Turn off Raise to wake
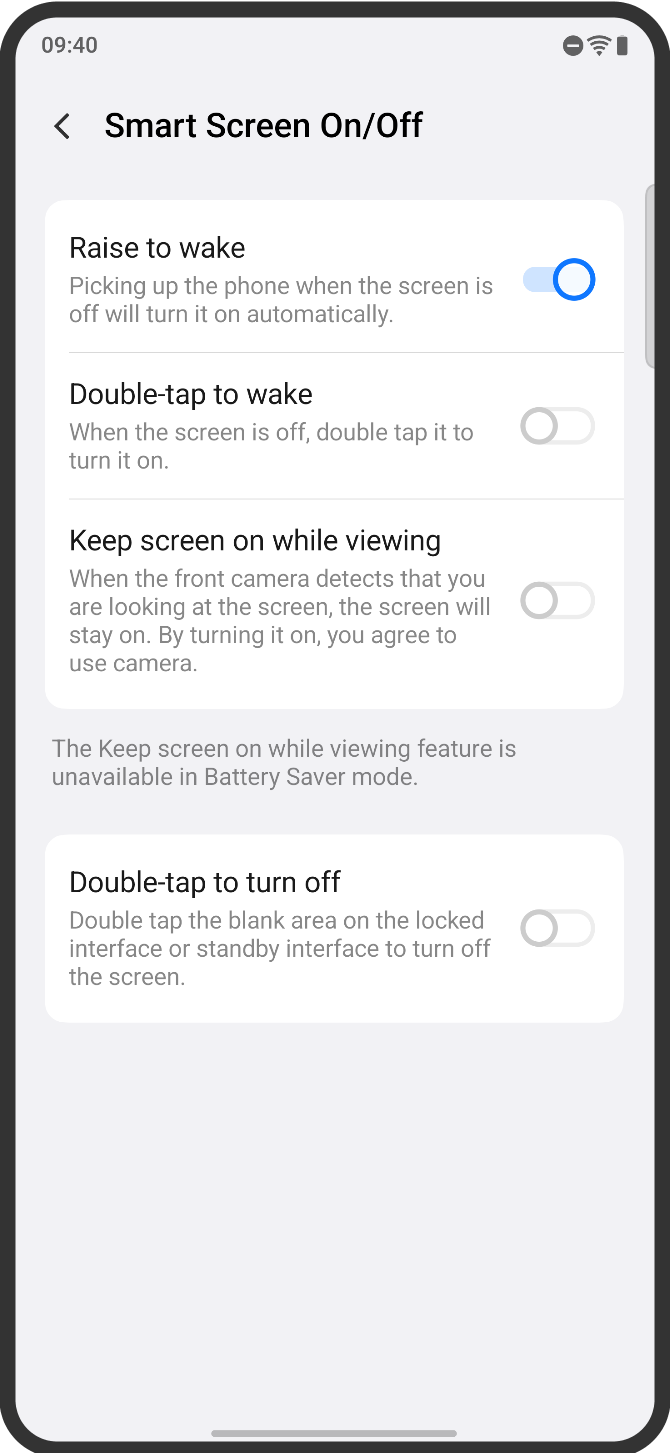The height and width of the screenshot is (1453, 670). pos(558,280)
